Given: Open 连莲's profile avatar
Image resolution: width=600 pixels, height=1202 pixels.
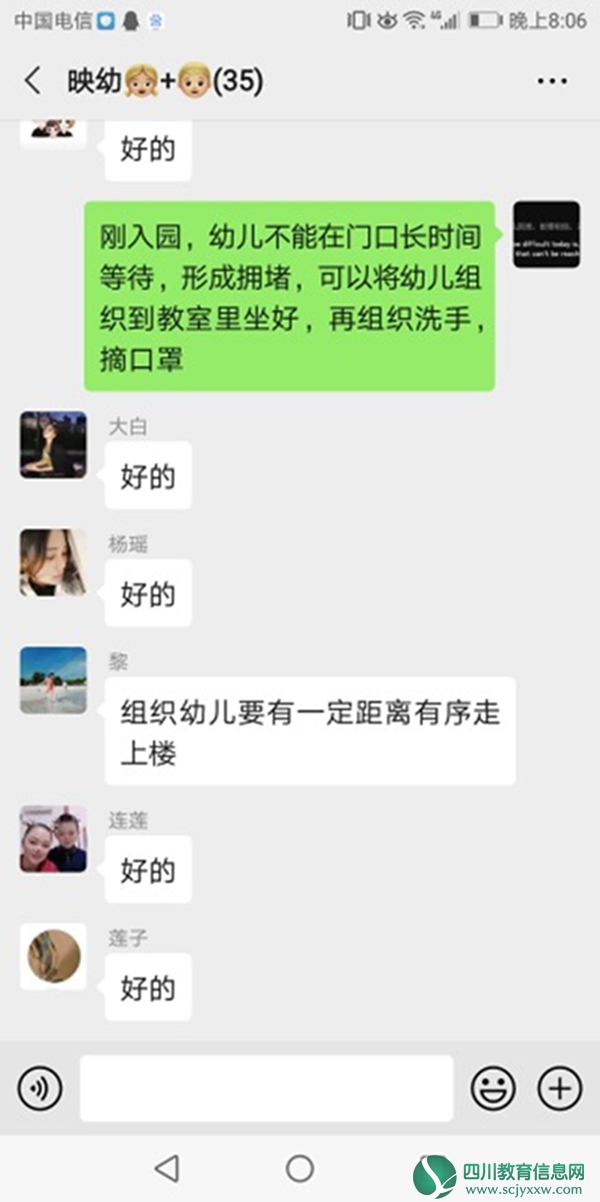Looking at the screenshot, I should click(53, 839).
